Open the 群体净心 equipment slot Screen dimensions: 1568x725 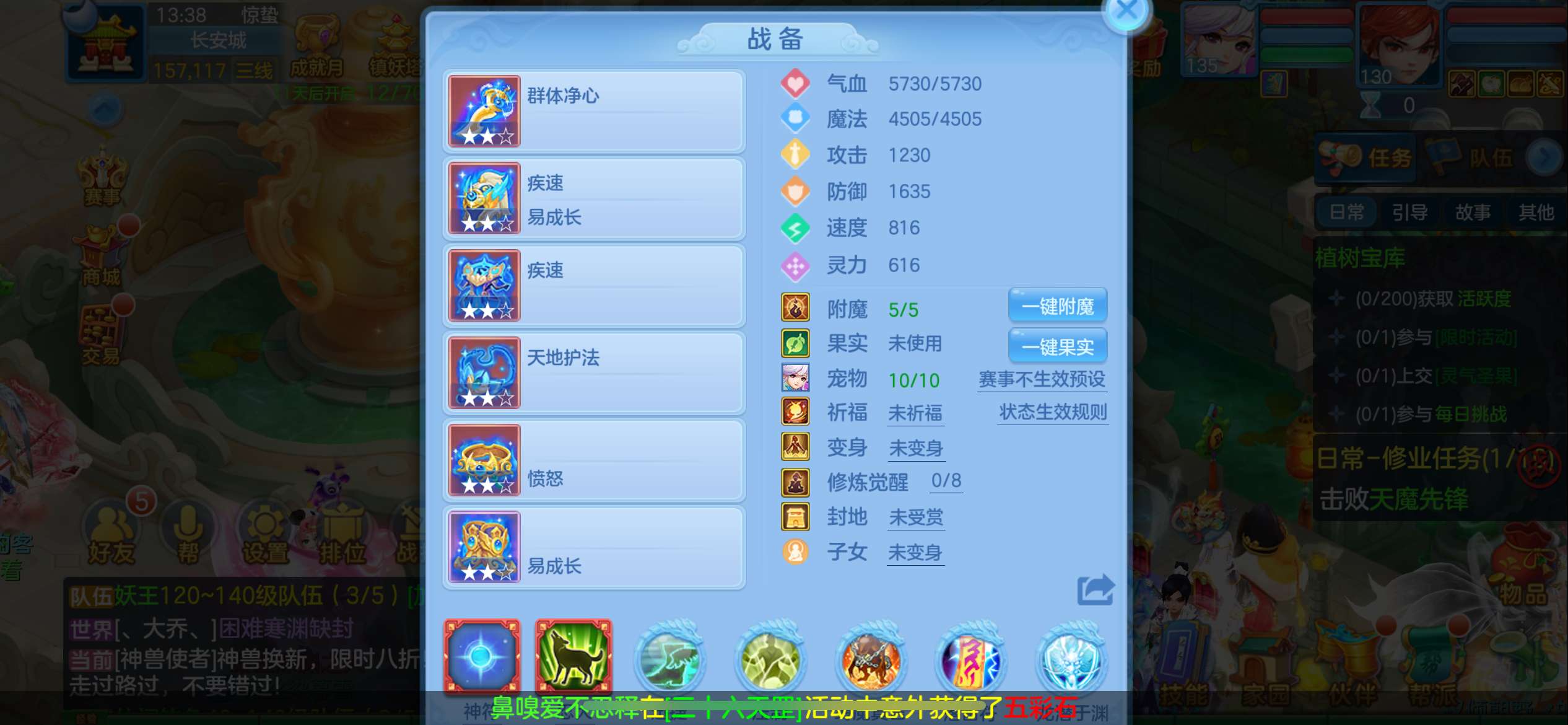click(x=593, y=112)
